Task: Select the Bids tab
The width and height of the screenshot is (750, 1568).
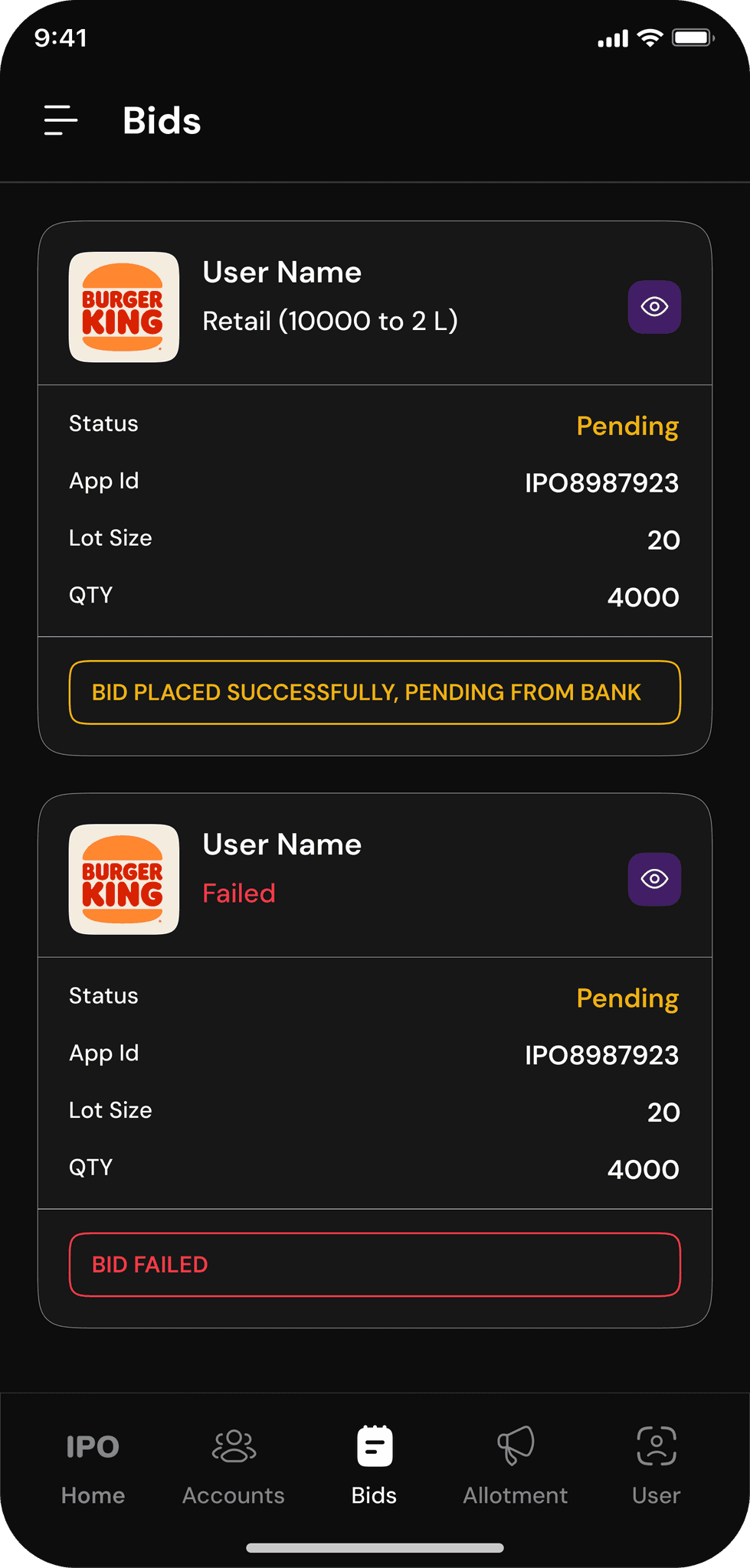Action: point(375,1466)
